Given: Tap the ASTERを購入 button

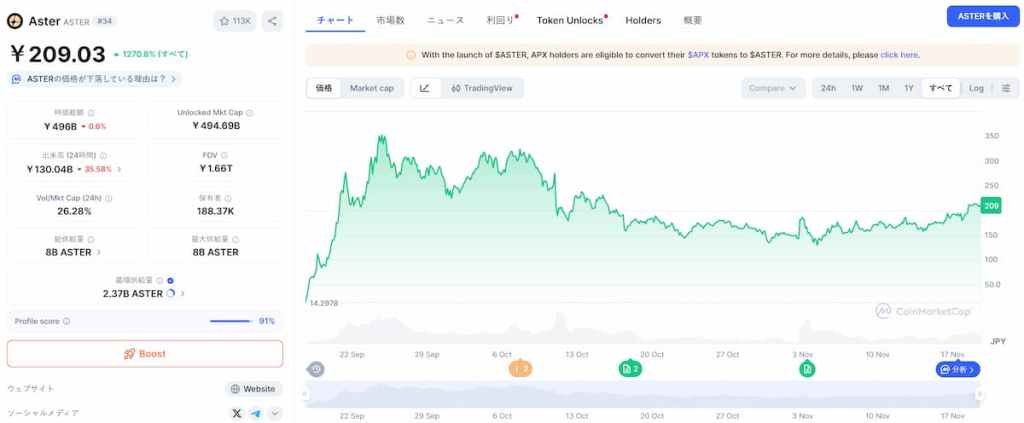Looking at the screenshot, I should pyautogui.click(x=981, y=16).
